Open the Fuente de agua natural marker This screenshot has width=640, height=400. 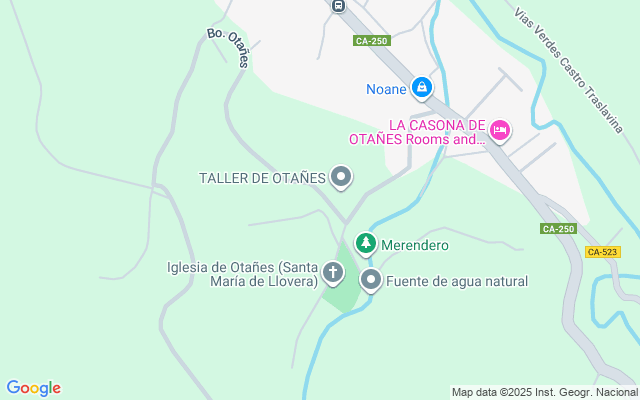click(371, 281)
